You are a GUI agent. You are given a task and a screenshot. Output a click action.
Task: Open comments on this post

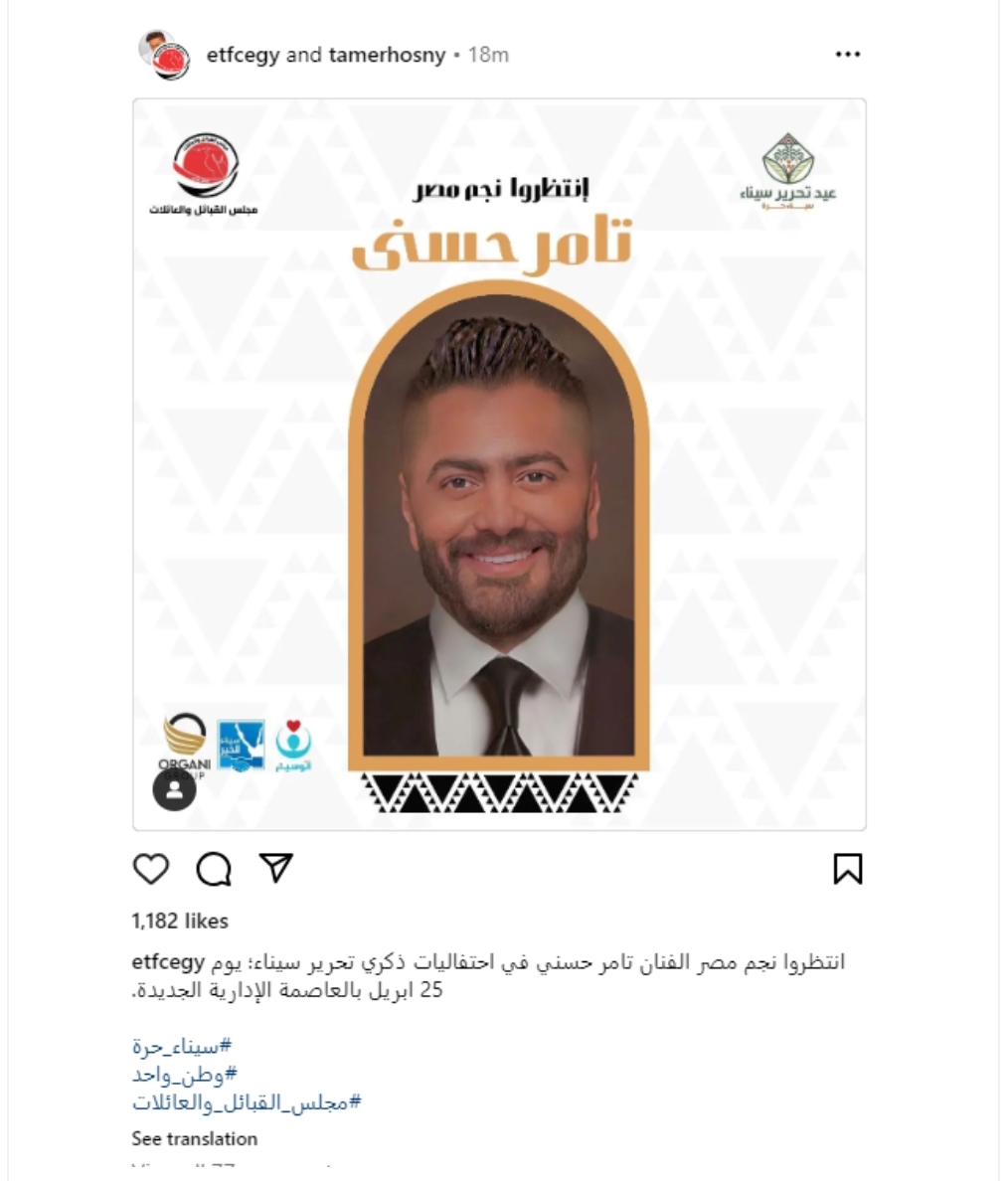tap(214, 870)
